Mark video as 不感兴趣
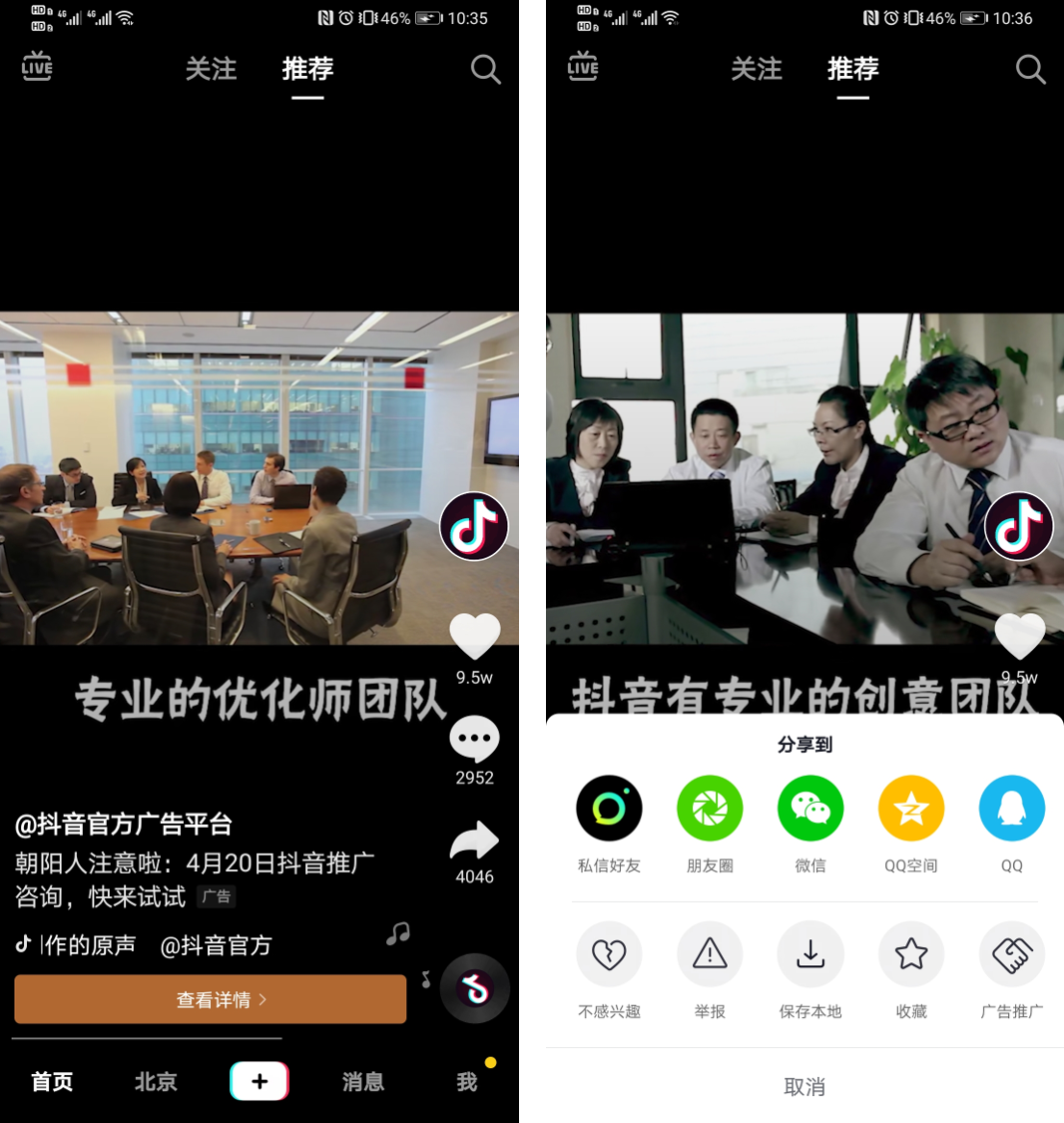This screenshot has width=1064, height=1123. tap(609, 954)
